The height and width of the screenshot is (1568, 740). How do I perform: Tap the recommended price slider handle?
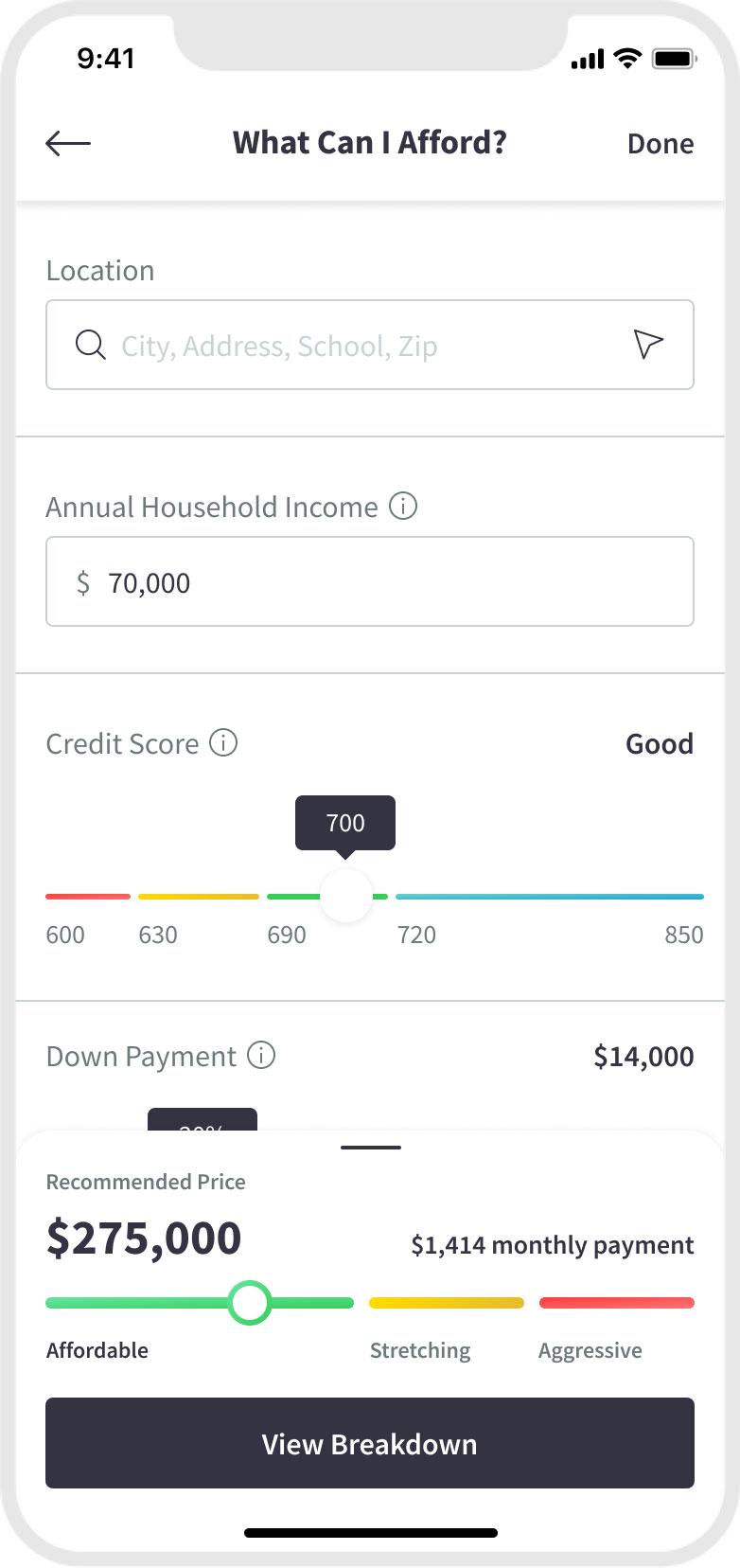250,1303
